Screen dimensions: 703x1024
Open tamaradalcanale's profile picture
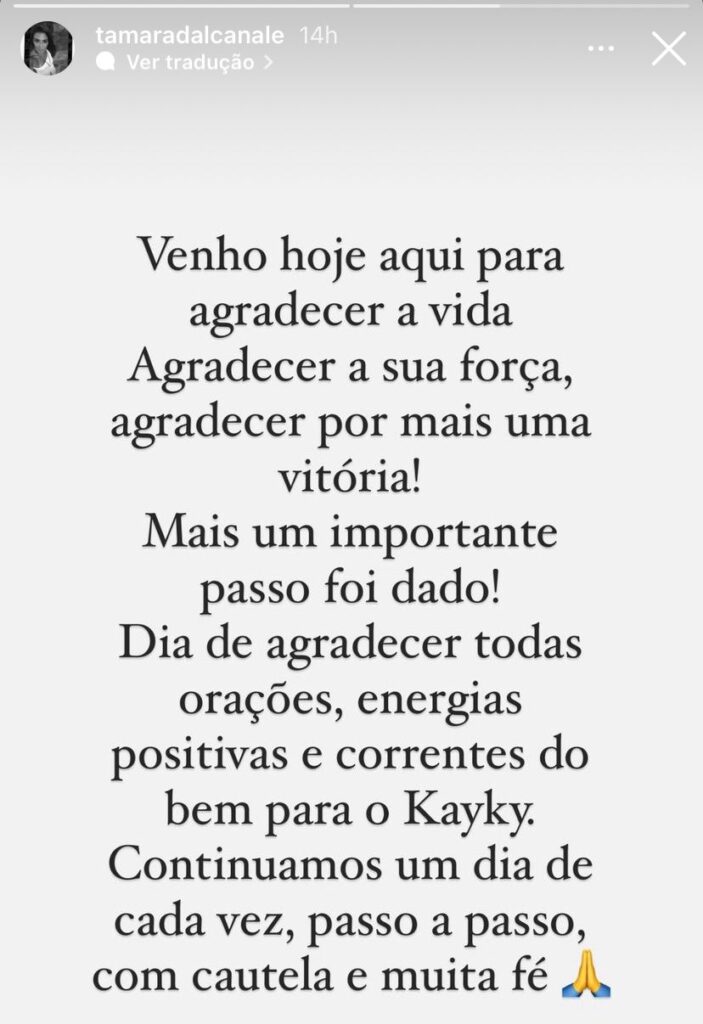coord(47,48)
